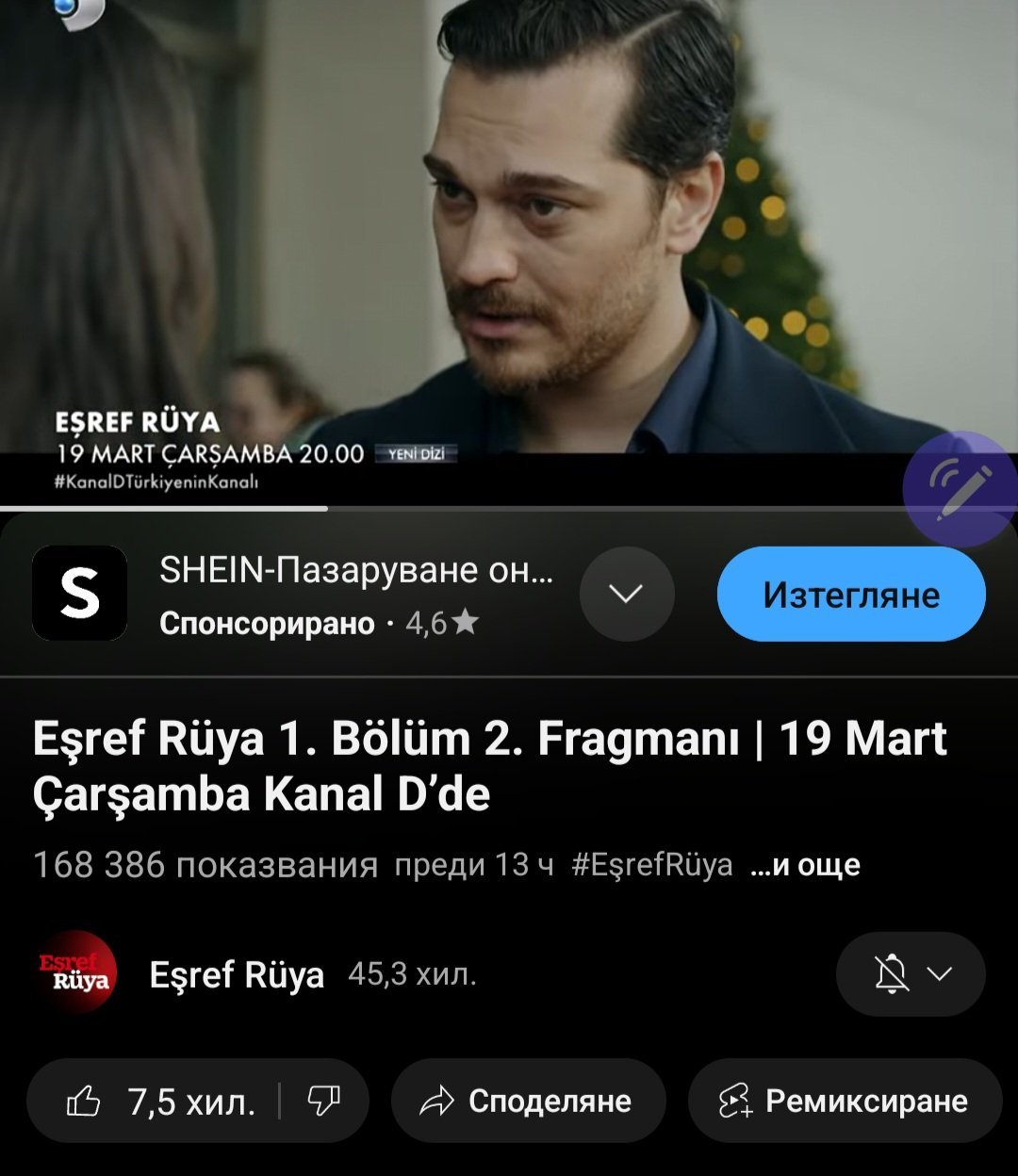Screen dimensions: 1018x1176
Task: Share the video via Споделяне
Action: click(528, 1101)
